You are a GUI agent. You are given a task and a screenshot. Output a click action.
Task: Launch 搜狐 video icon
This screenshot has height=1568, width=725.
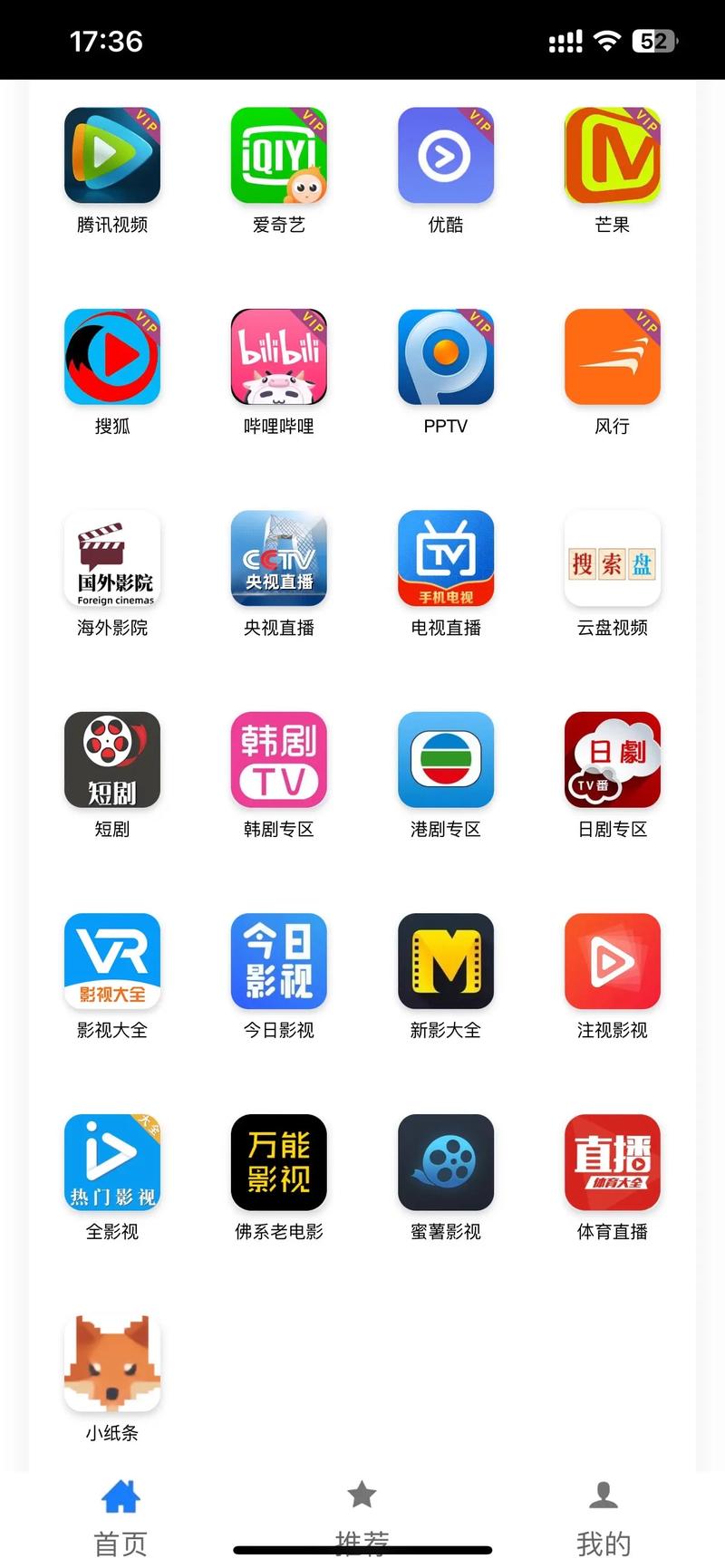[111, 357]
